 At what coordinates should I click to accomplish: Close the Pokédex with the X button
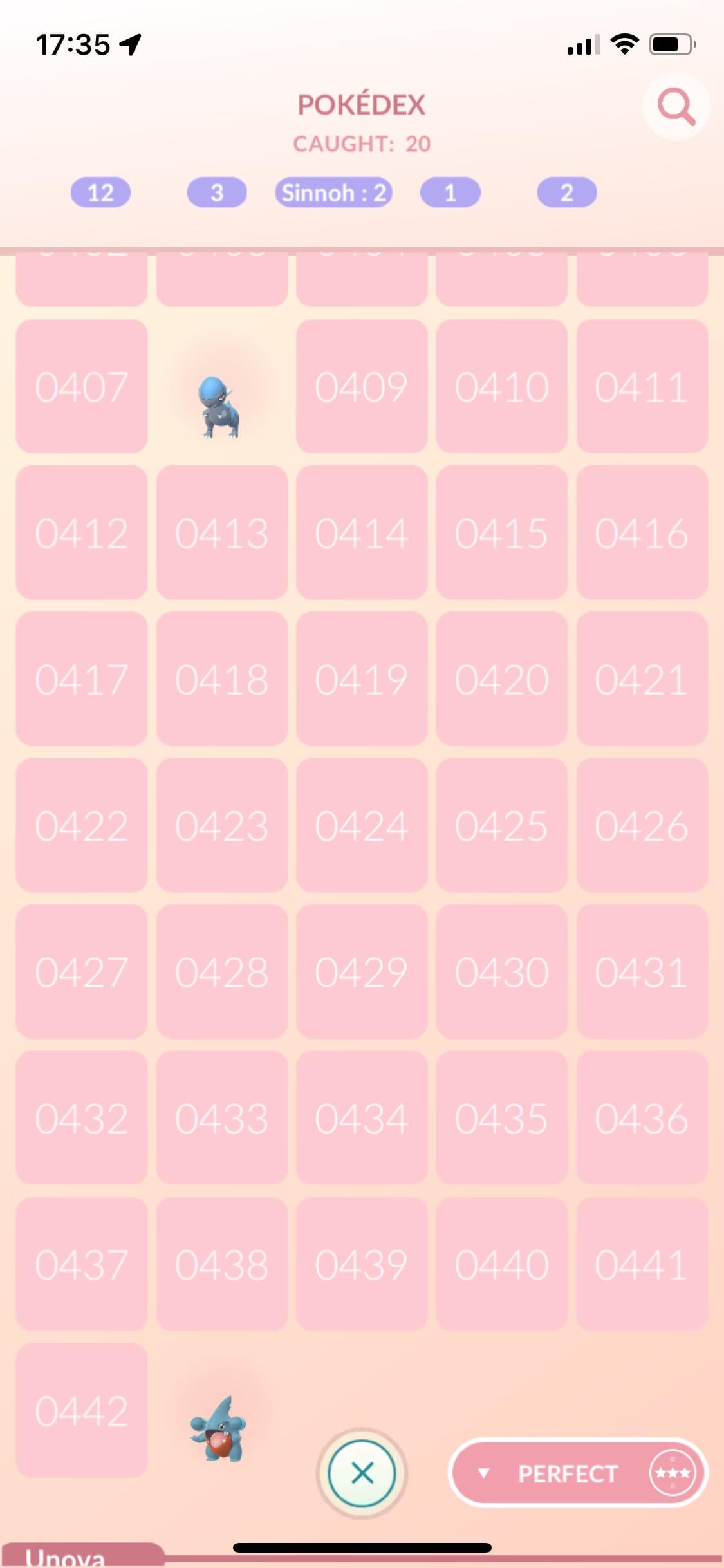[x=362, y=1473]
